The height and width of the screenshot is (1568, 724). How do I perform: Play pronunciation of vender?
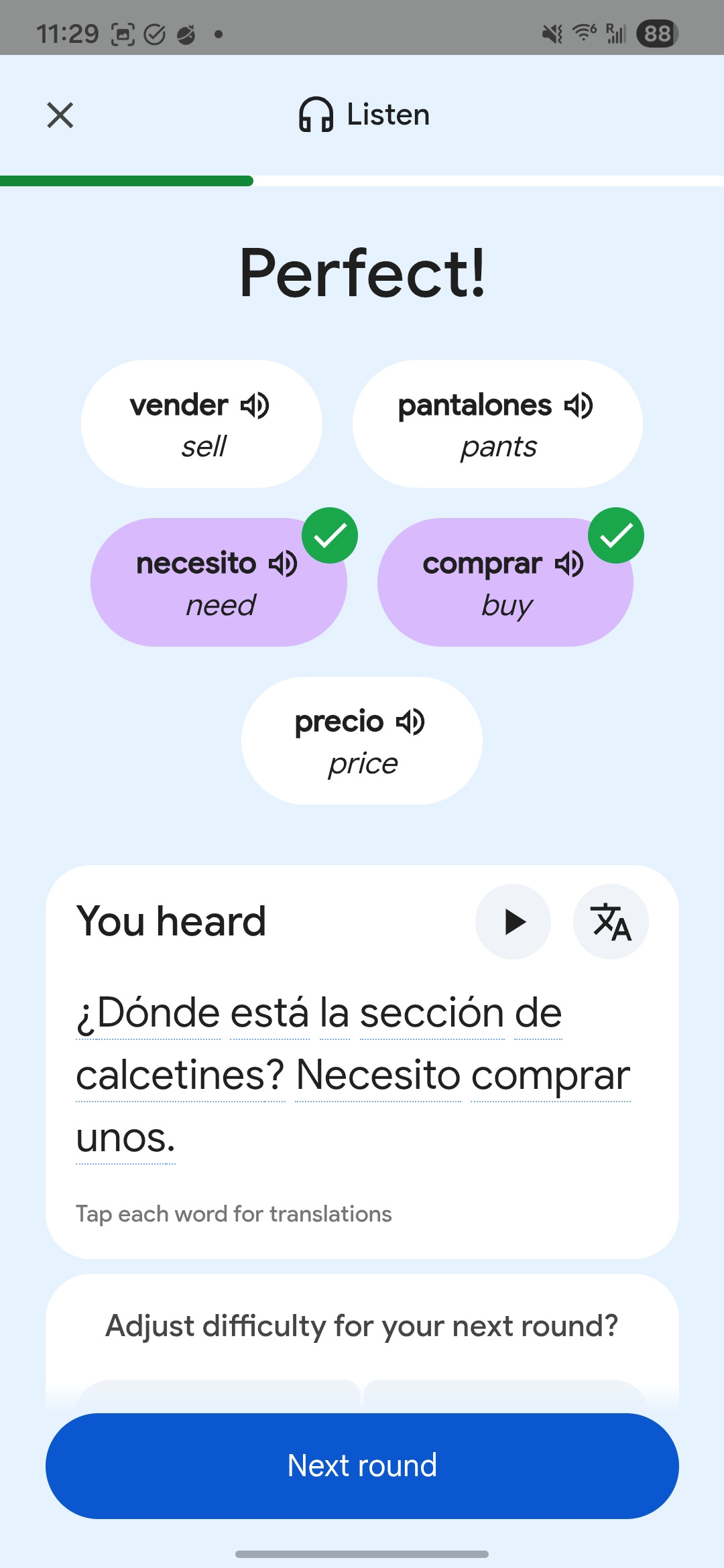tap(255, 405)
